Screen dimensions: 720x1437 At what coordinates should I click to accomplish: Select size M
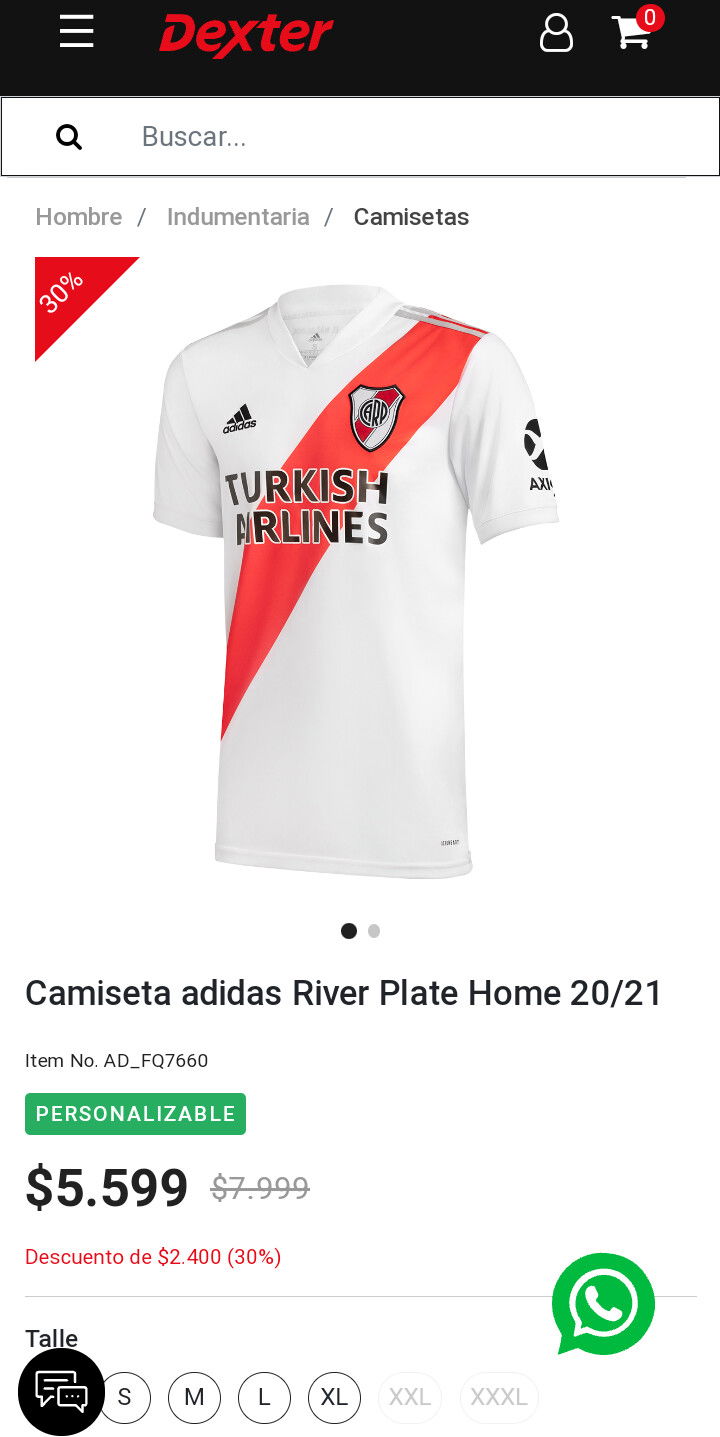click(194, 1397)
